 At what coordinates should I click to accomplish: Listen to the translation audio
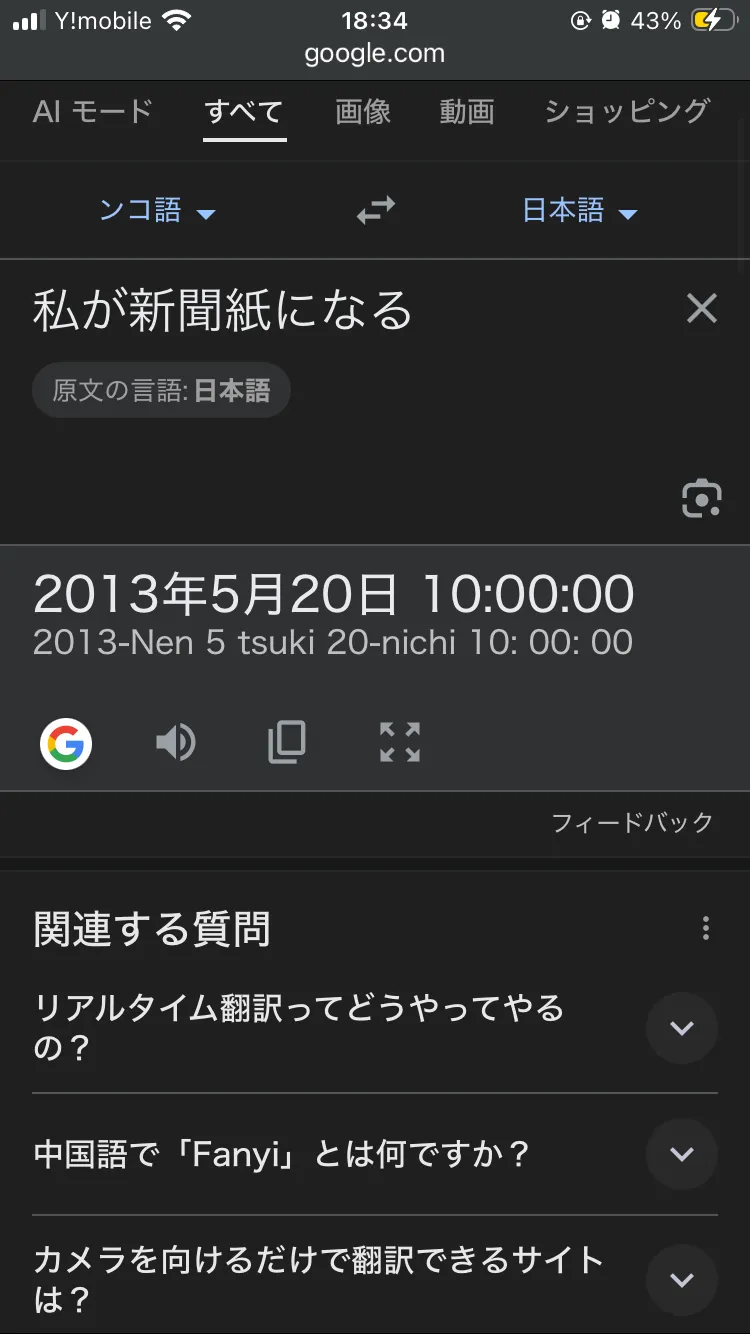(176, 743)
